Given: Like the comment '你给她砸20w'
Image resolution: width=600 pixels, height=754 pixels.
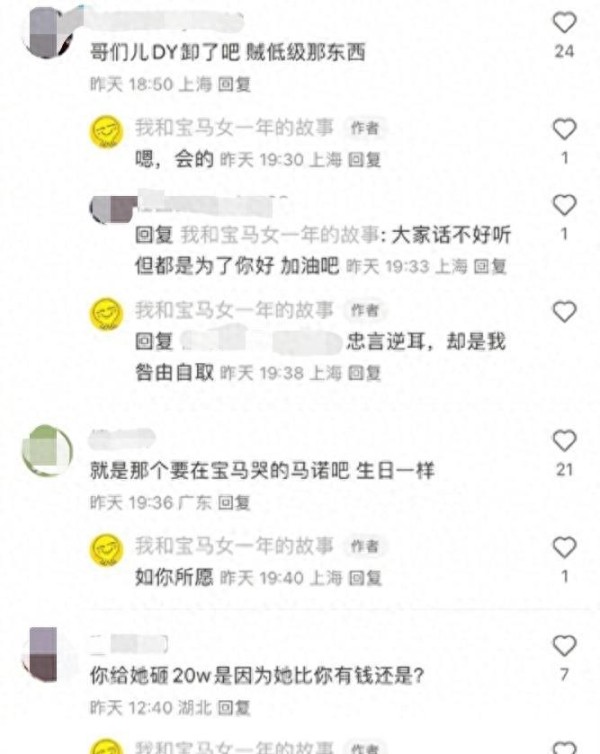Looking at the screenshot, I should (x=565, y=645).
